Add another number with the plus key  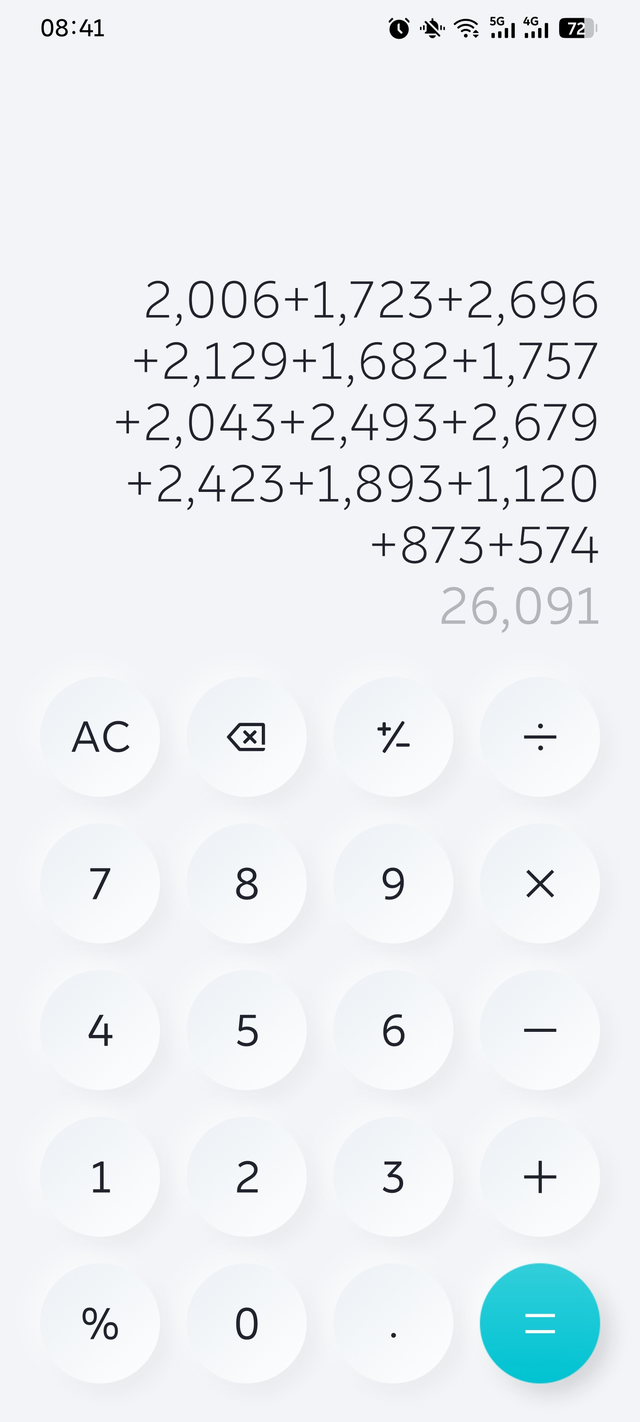(540, 1177)
